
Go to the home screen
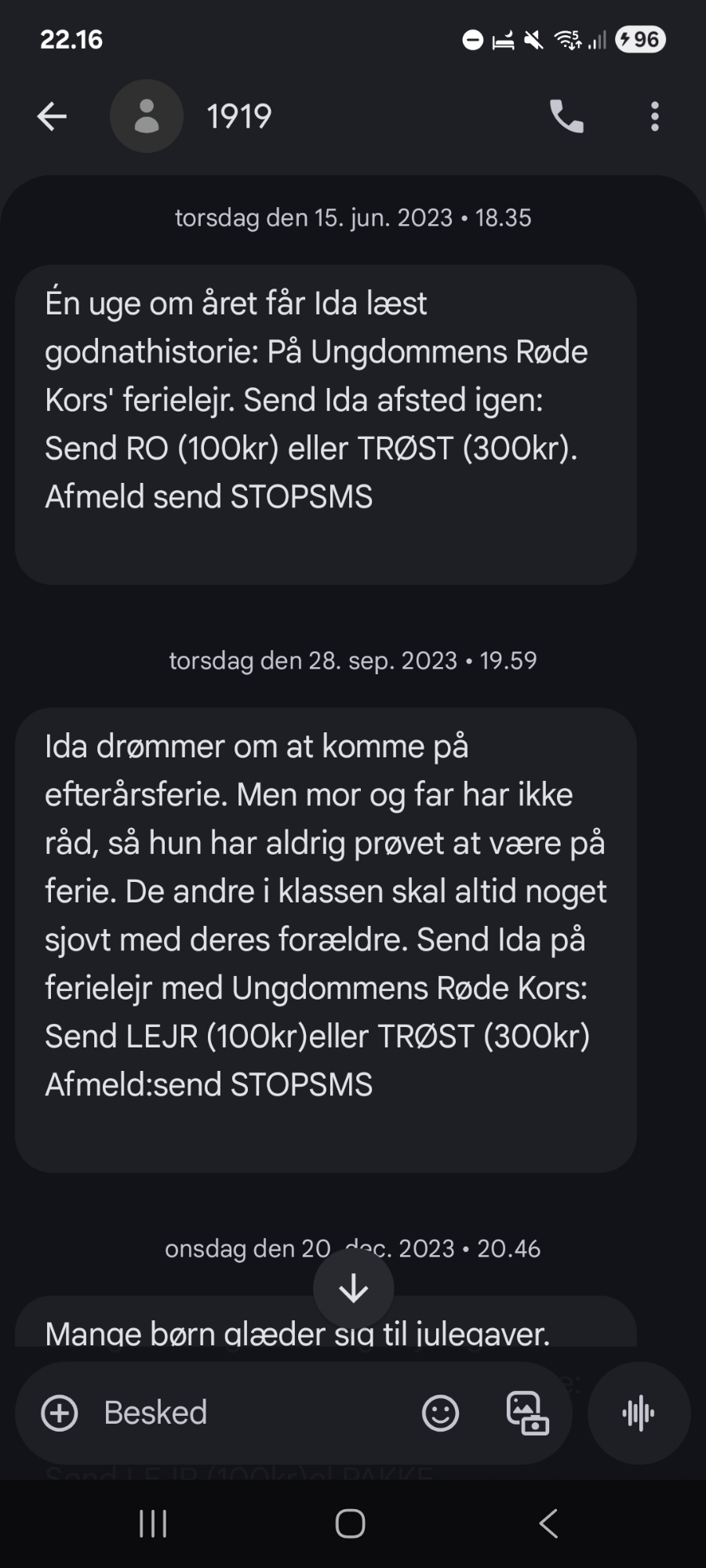pyautogui.click(x=351, y=1524)
